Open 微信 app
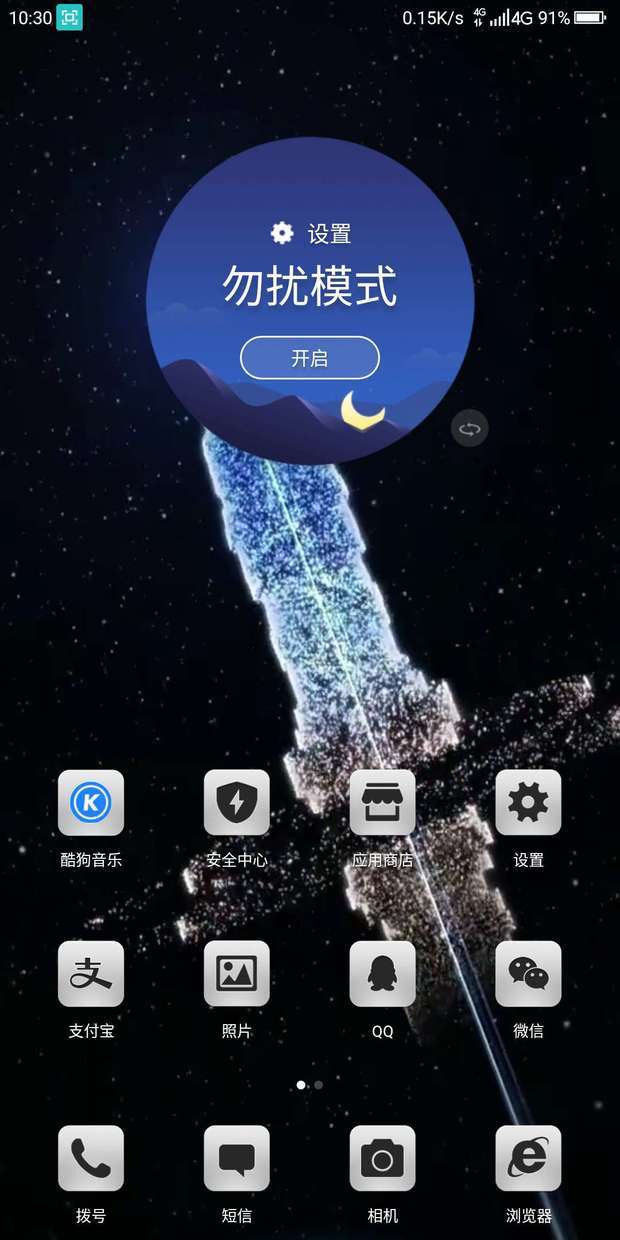620x1240 pixels. 528,974
